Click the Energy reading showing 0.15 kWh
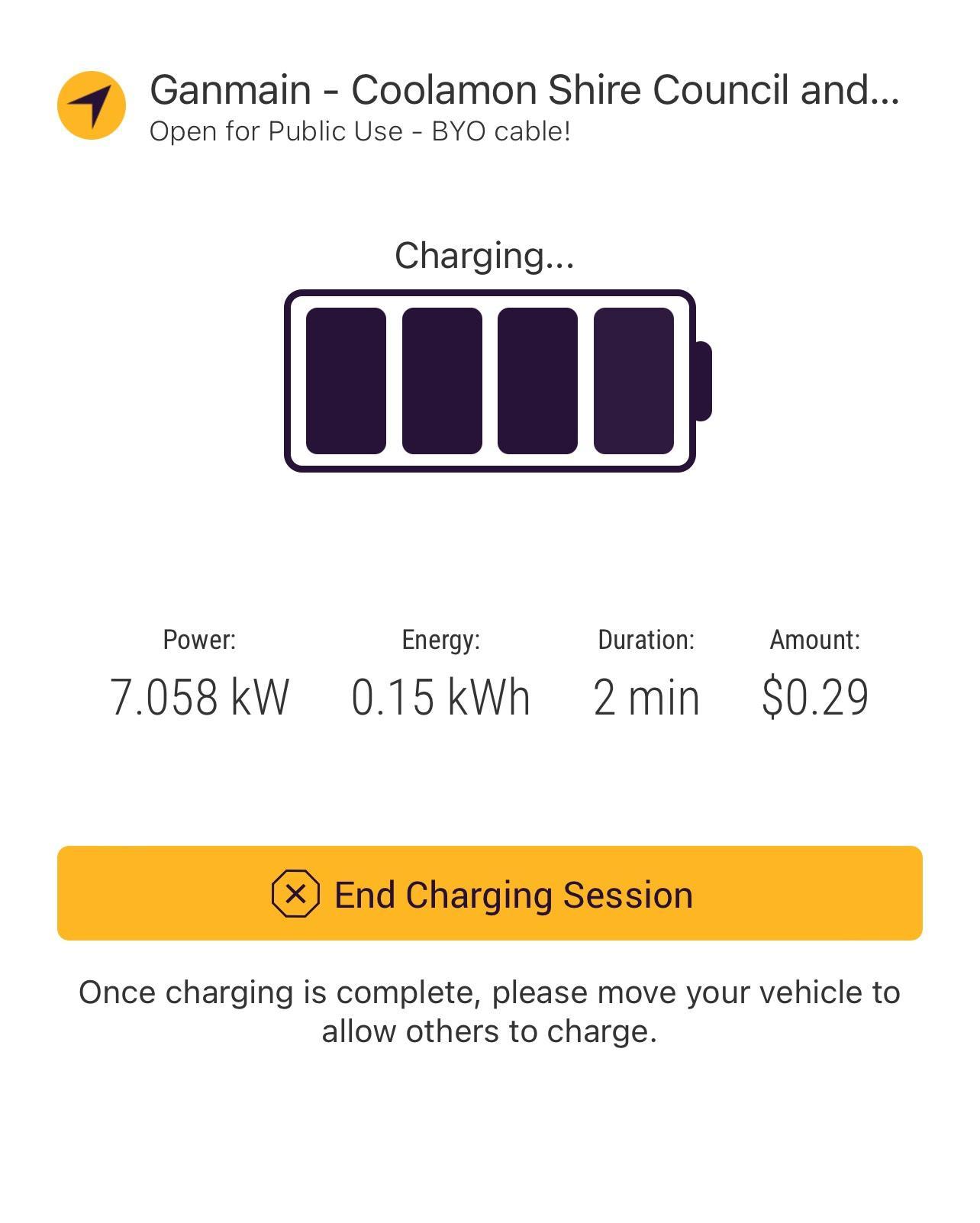The width and height of the screenshot is (980, 1223). [x=441, y=695]
